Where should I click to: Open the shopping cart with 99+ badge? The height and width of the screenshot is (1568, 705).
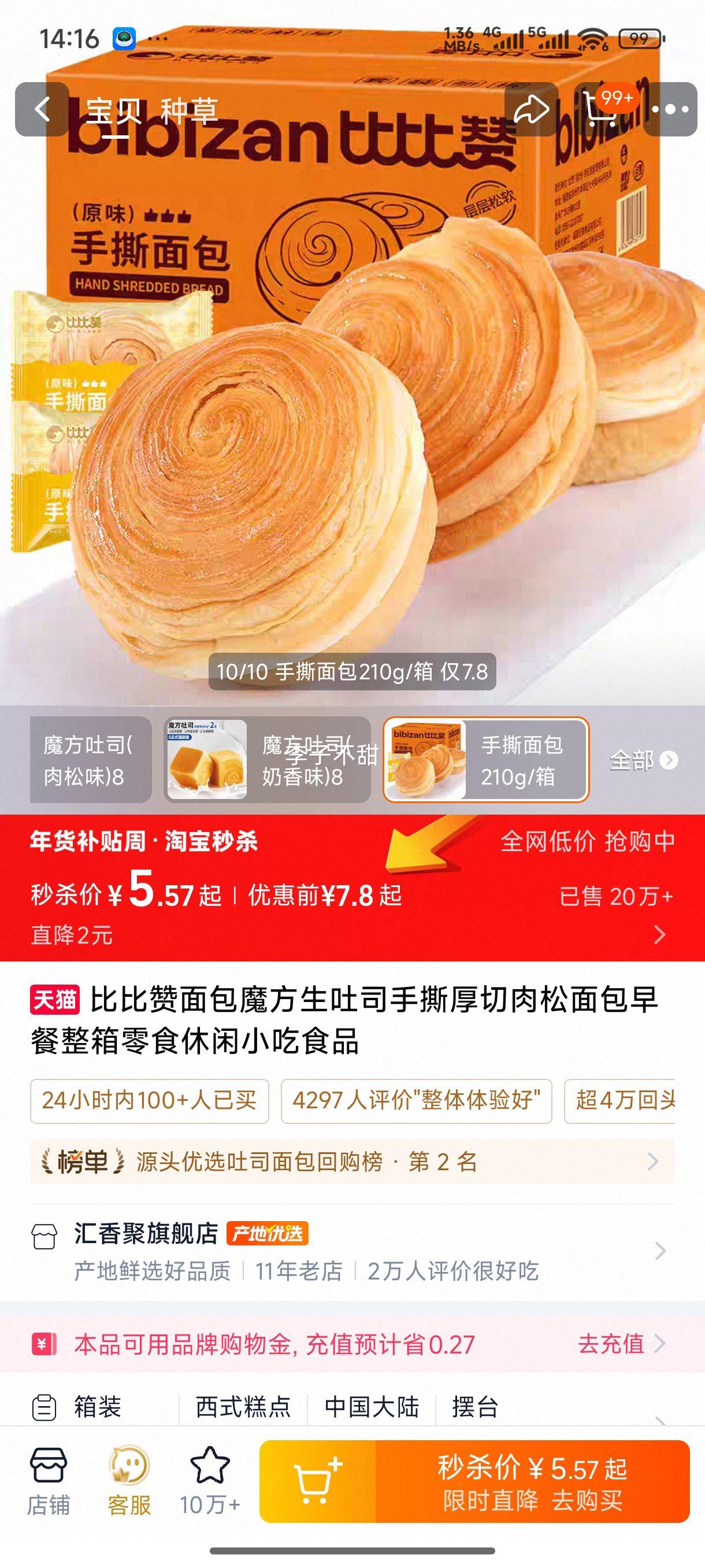(x=602, y=110)
